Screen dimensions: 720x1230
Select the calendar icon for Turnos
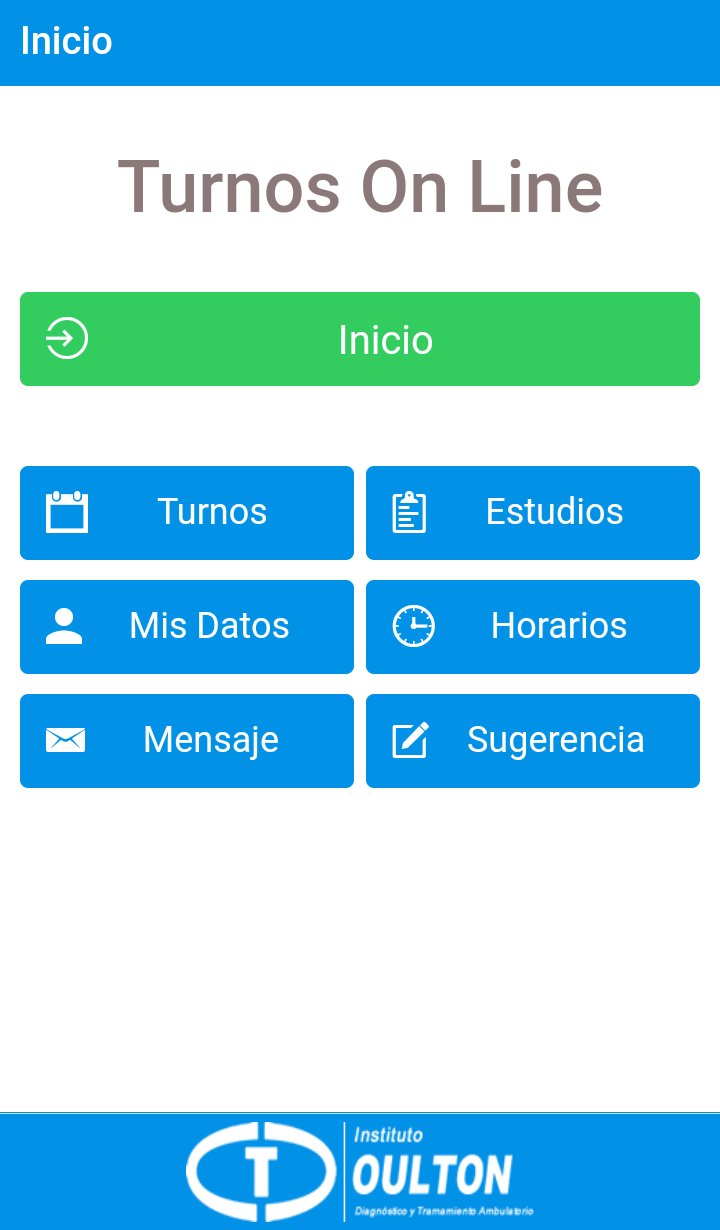[x=65, y=512]
